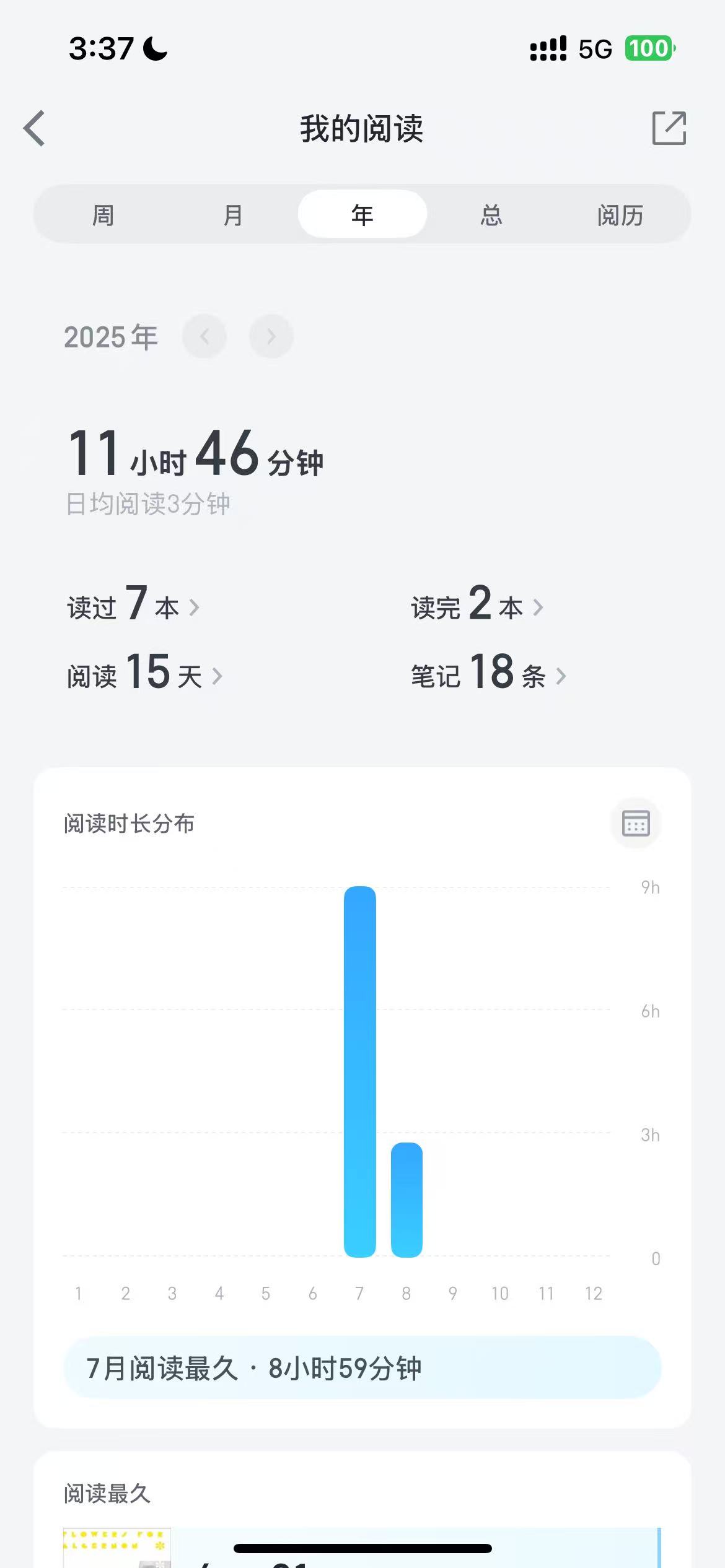Select the 年 tab
The width and height of the screenshot is (725, 1568).
[362, 214]
